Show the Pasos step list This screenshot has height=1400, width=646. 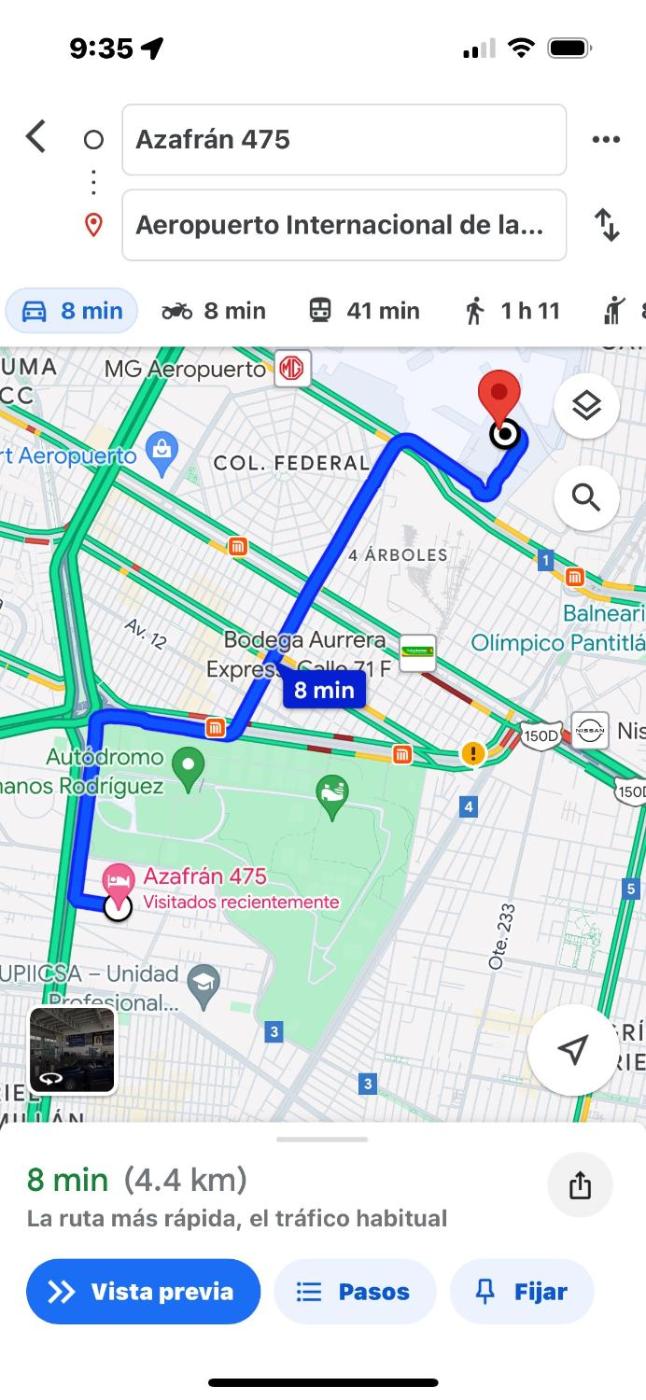pyautogui.click(x=355, y=1291)
